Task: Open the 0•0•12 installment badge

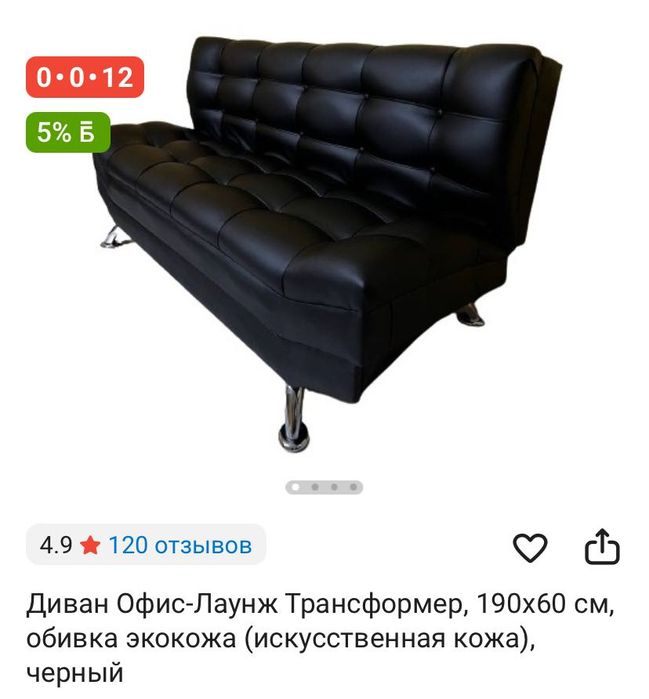Action: [x=85, y=77]
